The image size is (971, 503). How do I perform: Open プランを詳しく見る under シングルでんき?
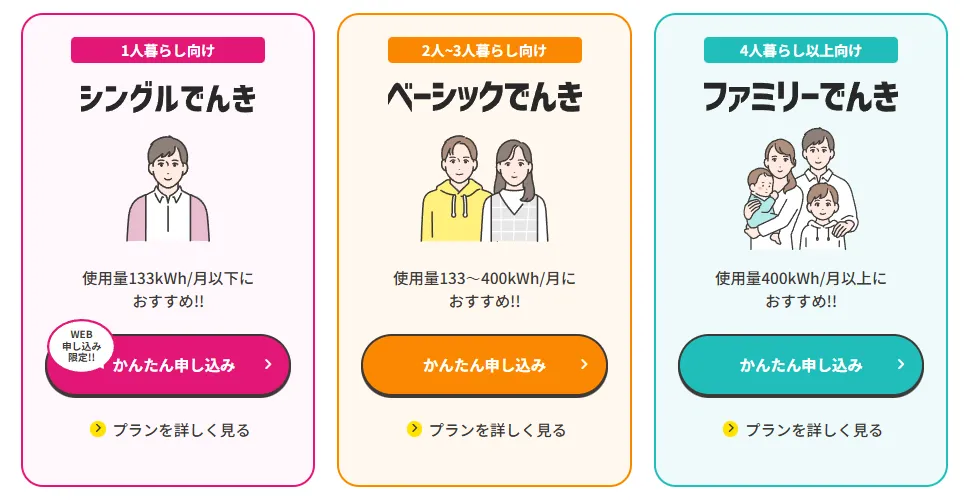click(170, 430)
